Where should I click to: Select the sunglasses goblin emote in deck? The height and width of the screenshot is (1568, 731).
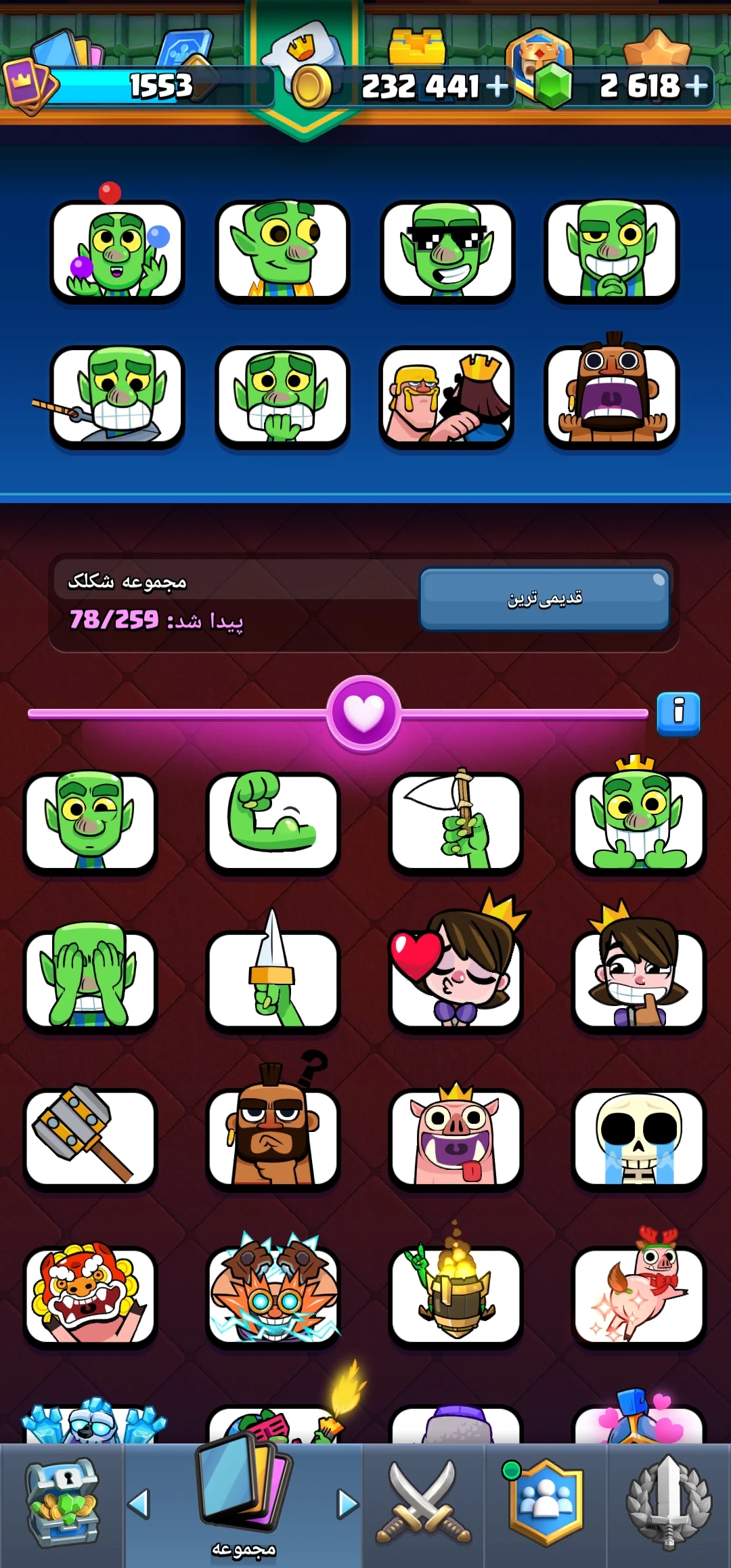[447, 251]
